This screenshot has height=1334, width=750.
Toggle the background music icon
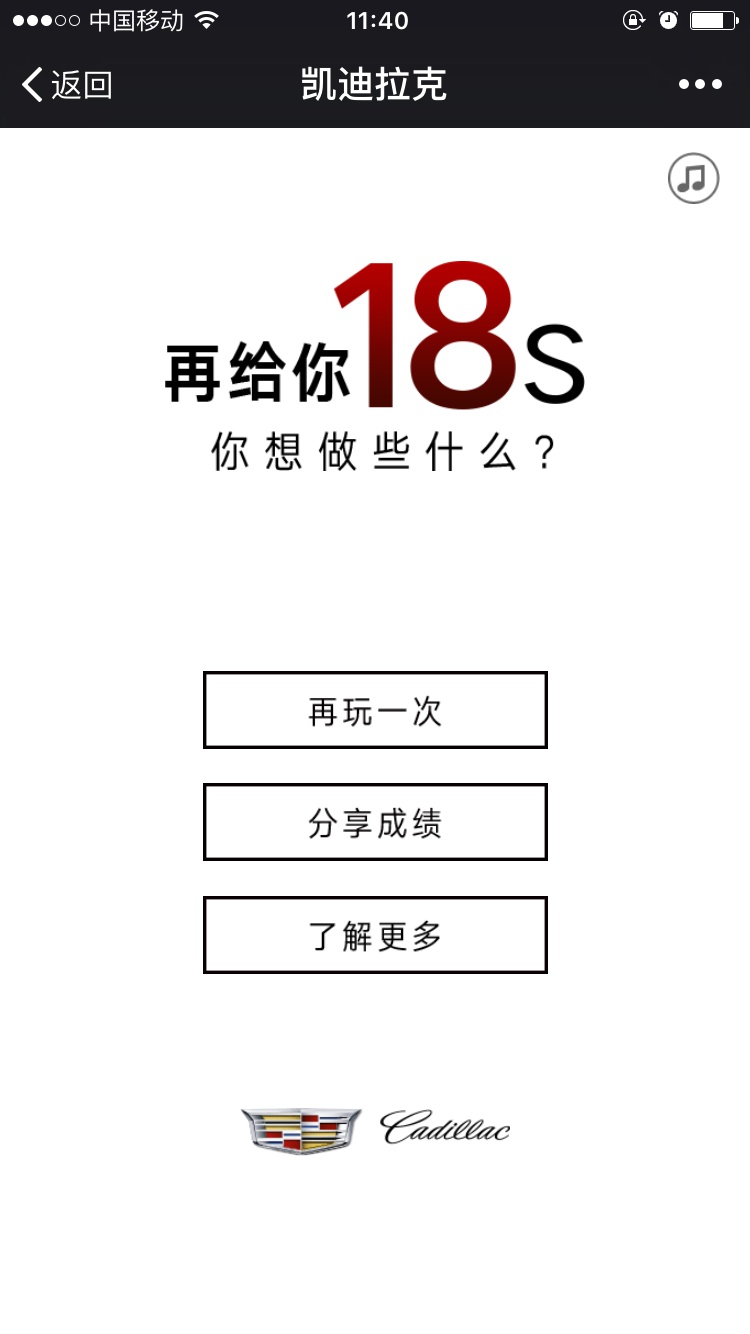[693, 178]
